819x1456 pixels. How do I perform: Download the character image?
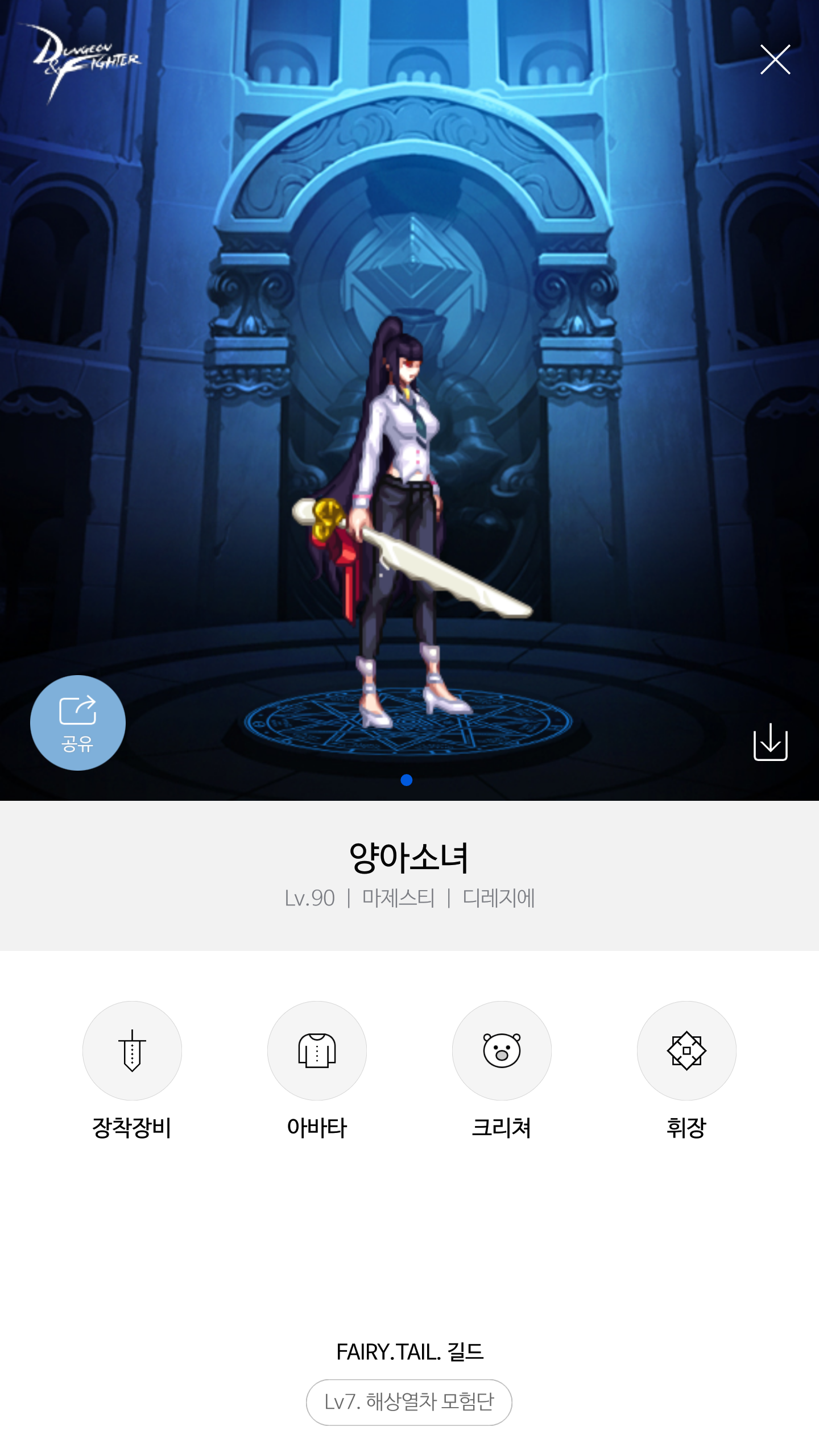(771, 742)
